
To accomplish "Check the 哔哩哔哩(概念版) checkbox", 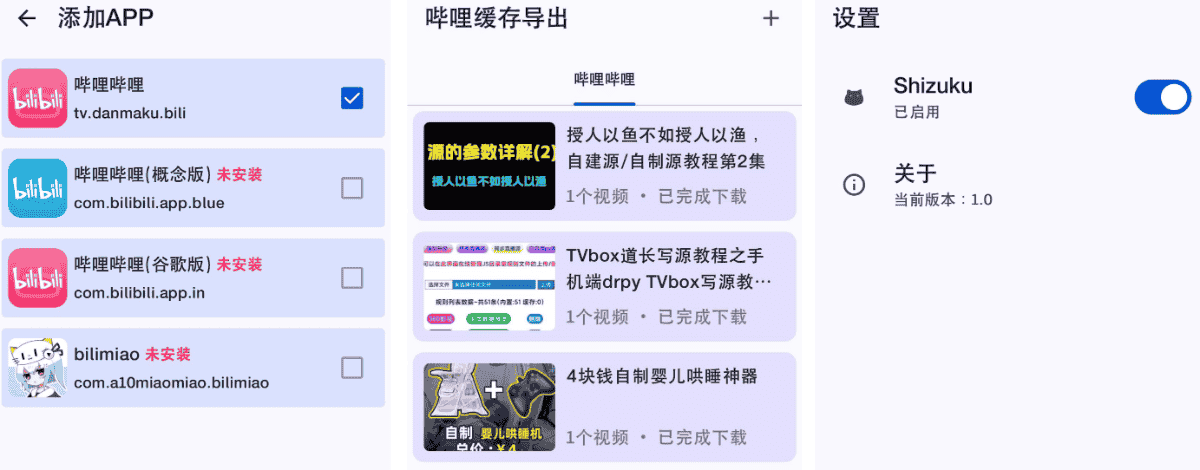I will (x=351, y=188).
